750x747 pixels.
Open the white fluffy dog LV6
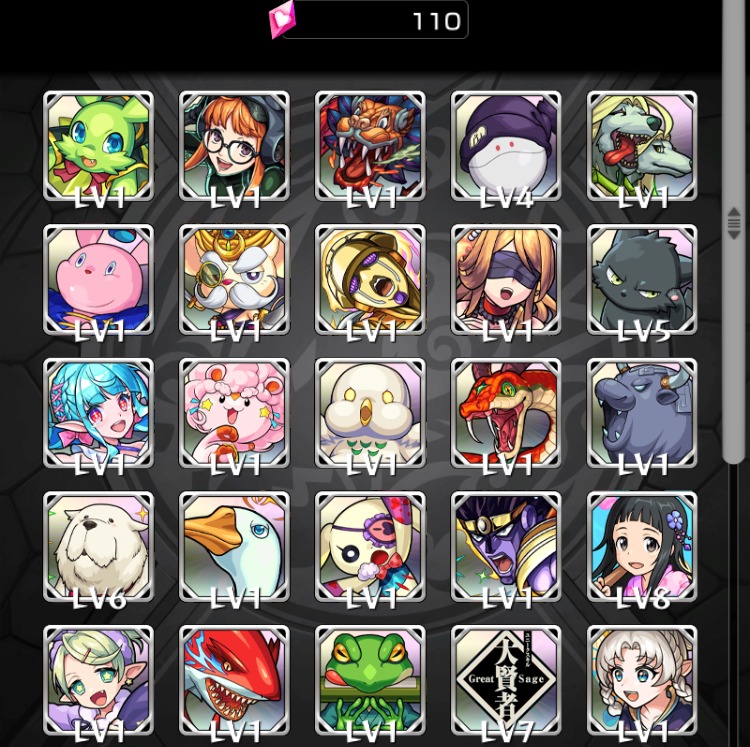tap(98, 546)
